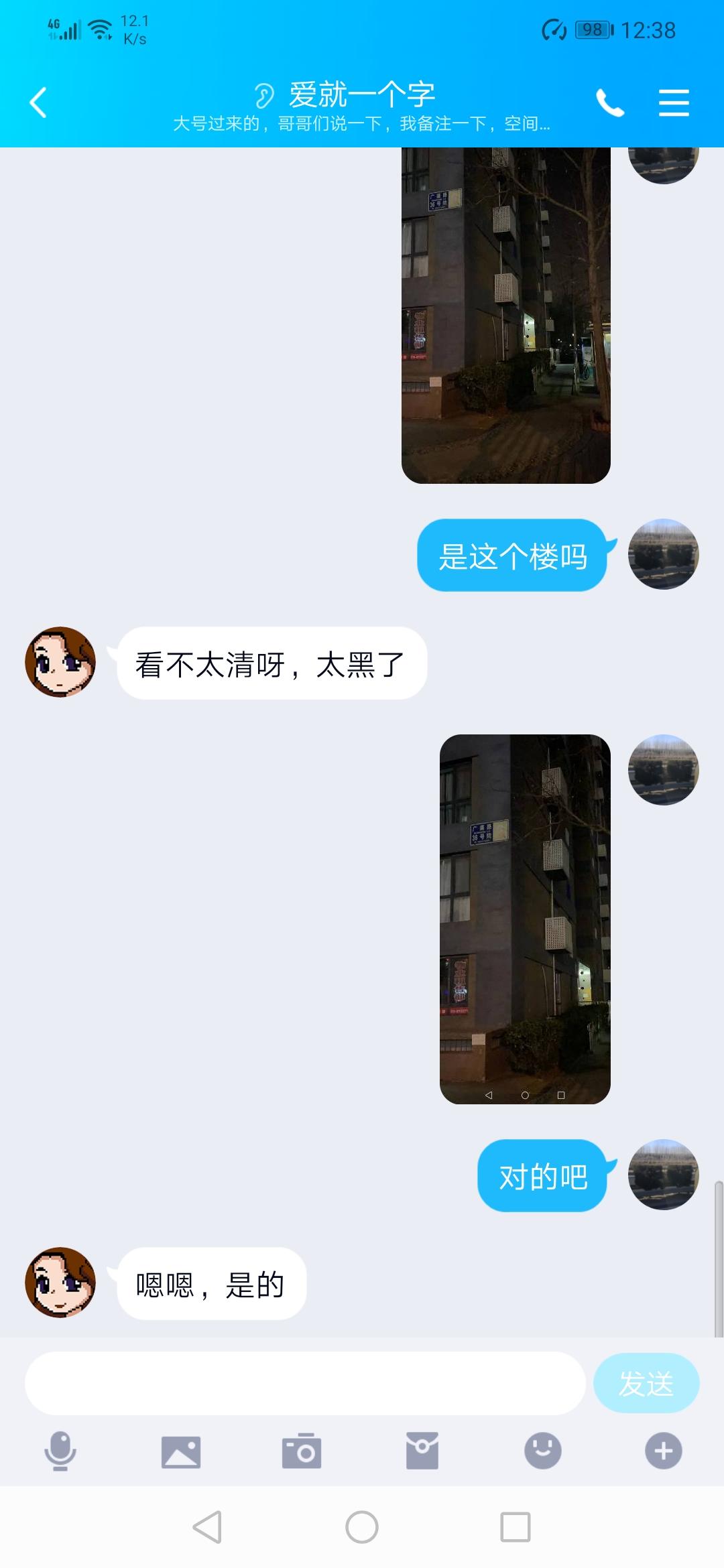Tap the message input field

305,1384
